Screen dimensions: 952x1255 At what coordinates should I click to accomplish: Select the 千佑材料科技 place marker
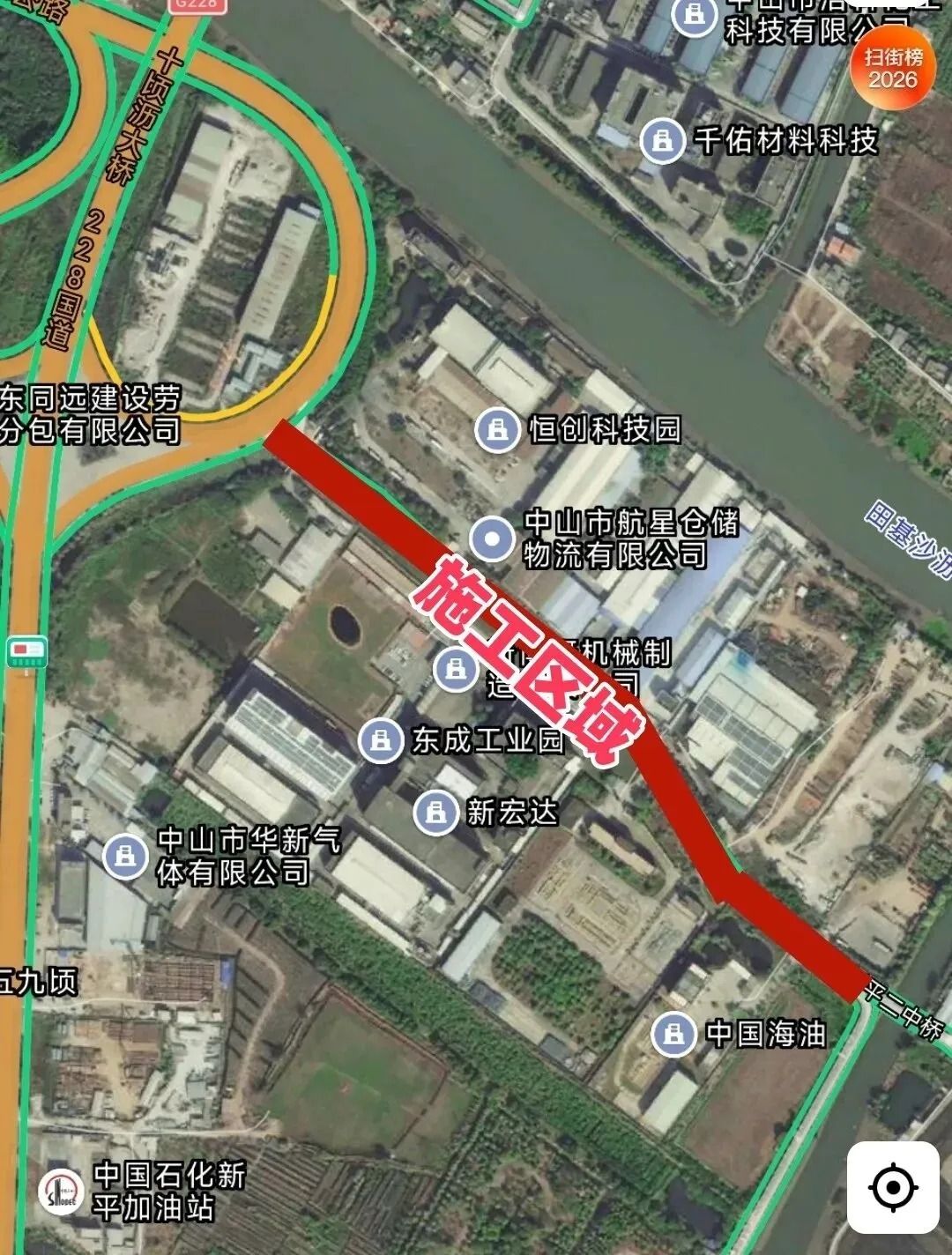[663, 140]
